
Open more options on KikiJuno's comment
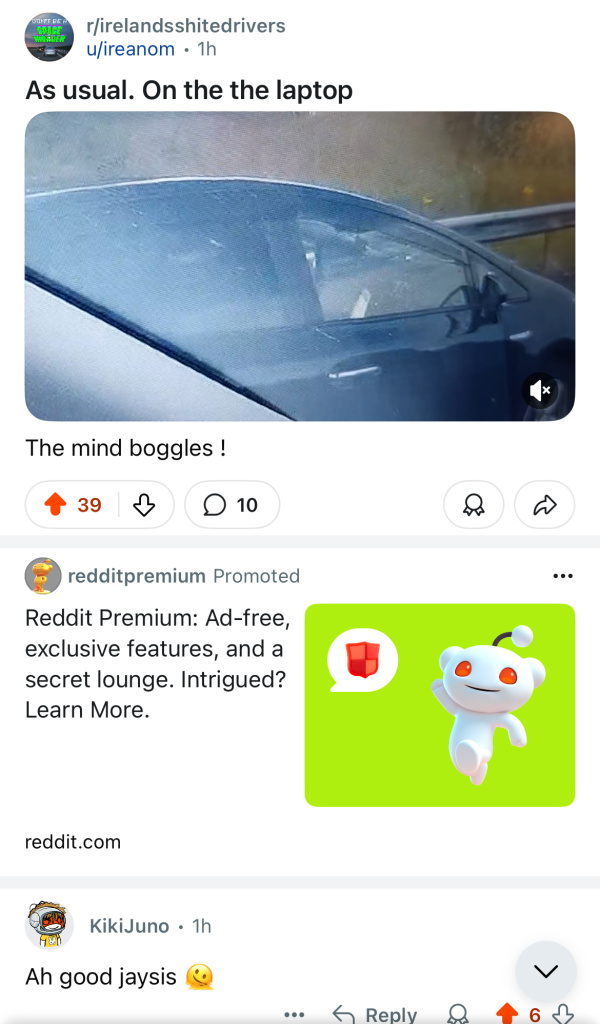pos(294,1014)
